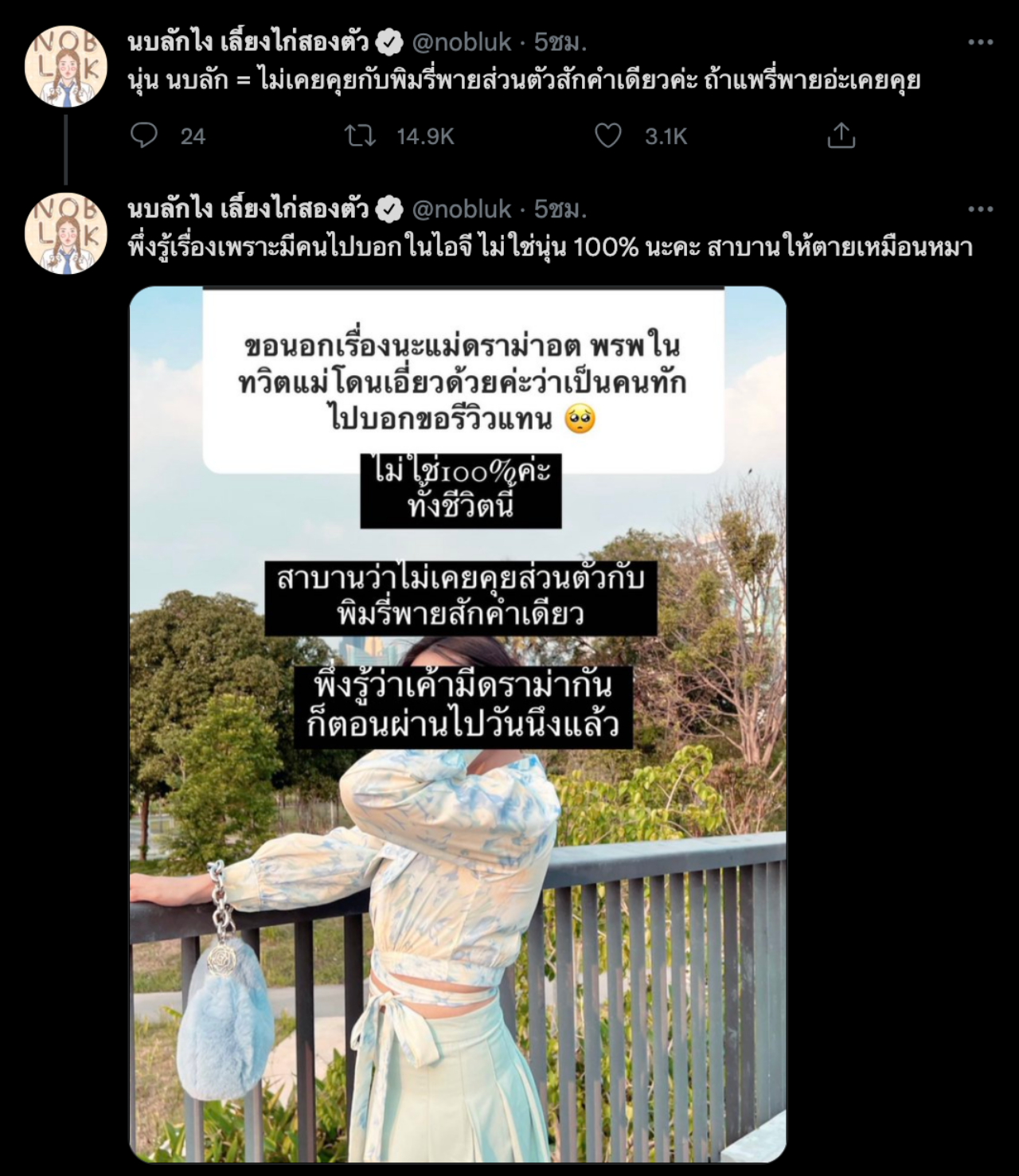Open overflow menu of the first tweet
The width and height of the screenshot is (1019, 1176).
click(x=980, y=42)
